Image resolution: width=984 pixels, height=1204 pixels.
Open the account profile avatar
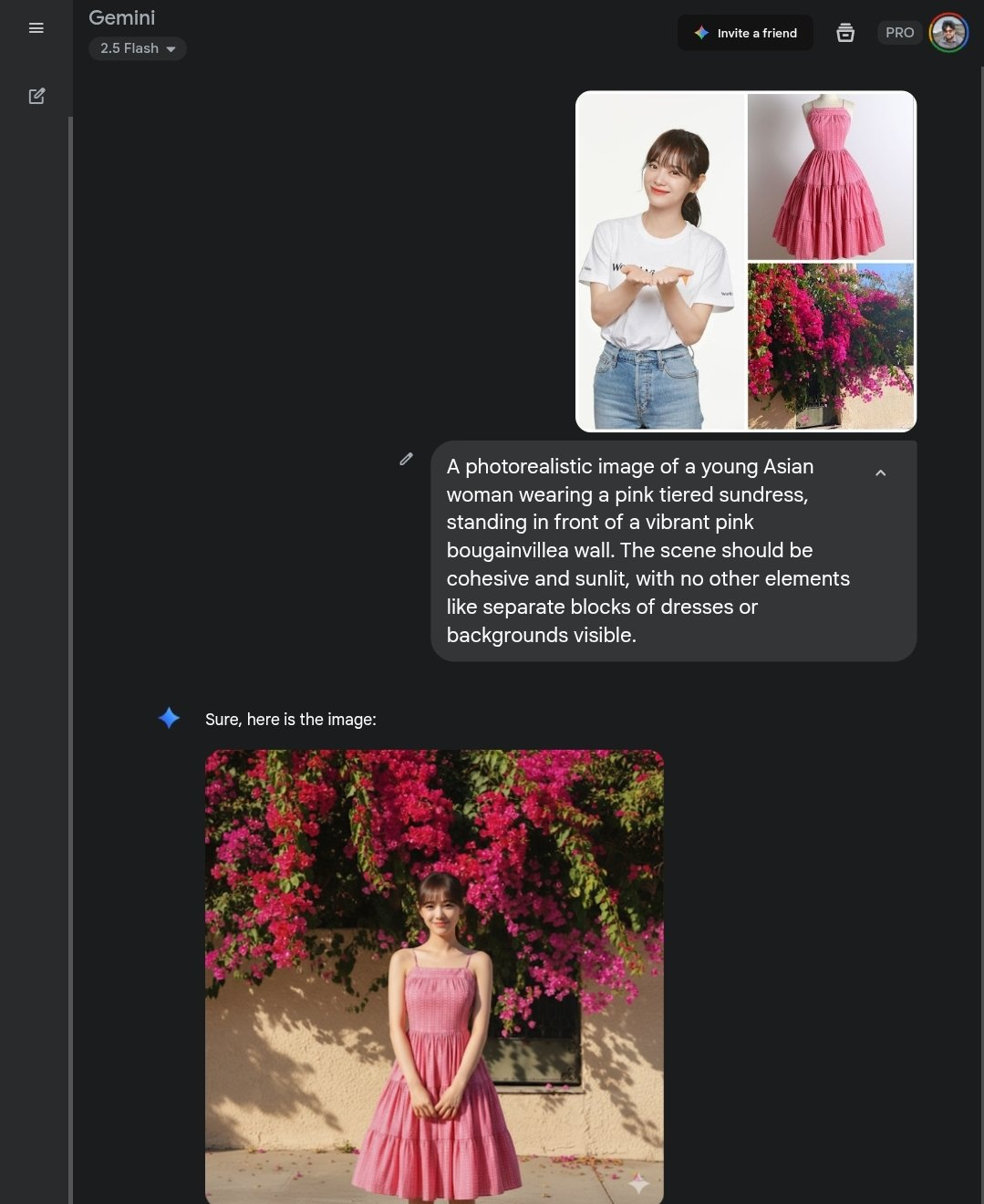(x=948, y=33)
